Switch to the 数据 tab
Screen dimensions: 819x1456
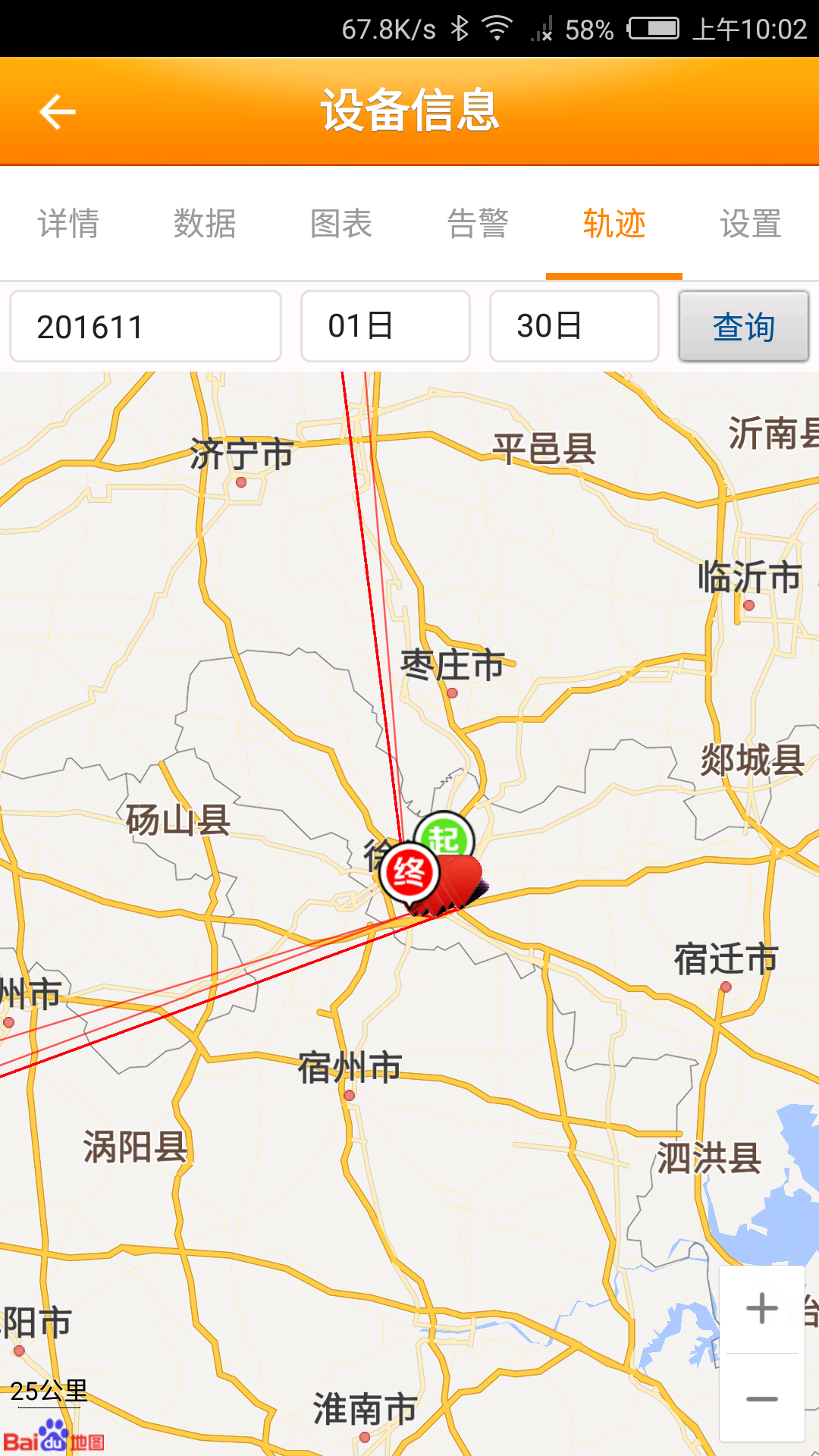tap(205, 224)
